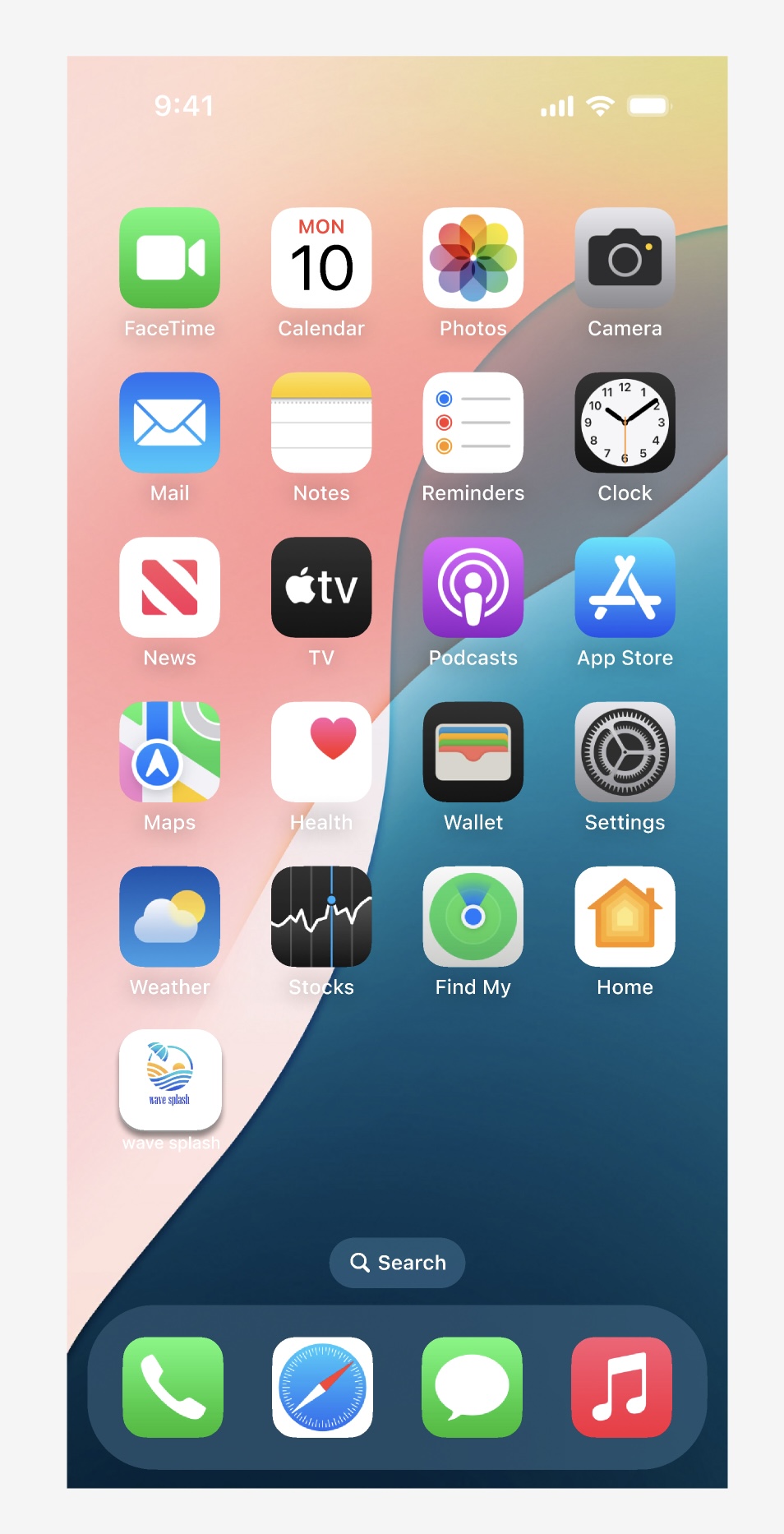Open the App Store
The image size is (784, 1534).
625,587
